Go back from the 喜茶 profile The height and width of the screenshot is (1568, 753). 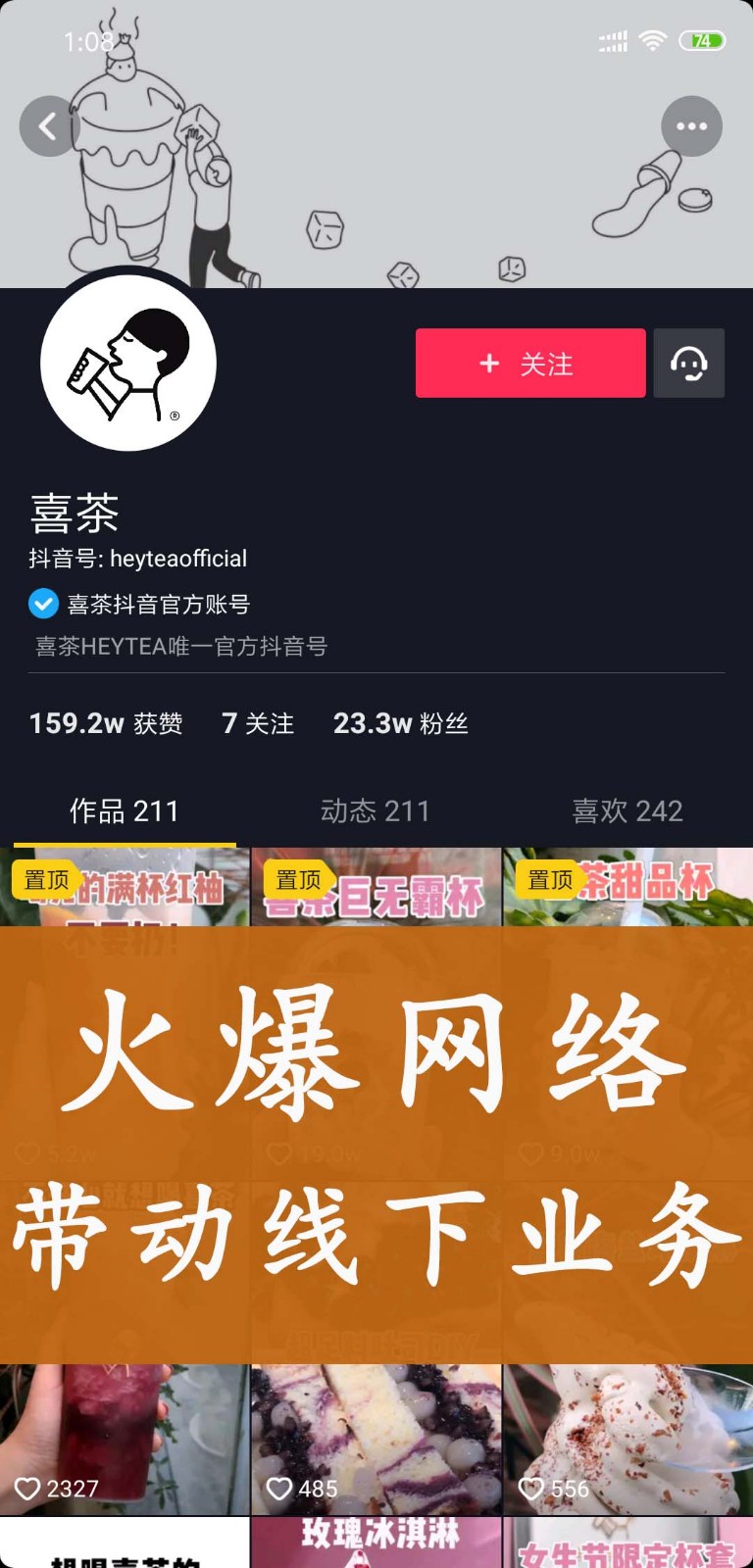[47, 126]
